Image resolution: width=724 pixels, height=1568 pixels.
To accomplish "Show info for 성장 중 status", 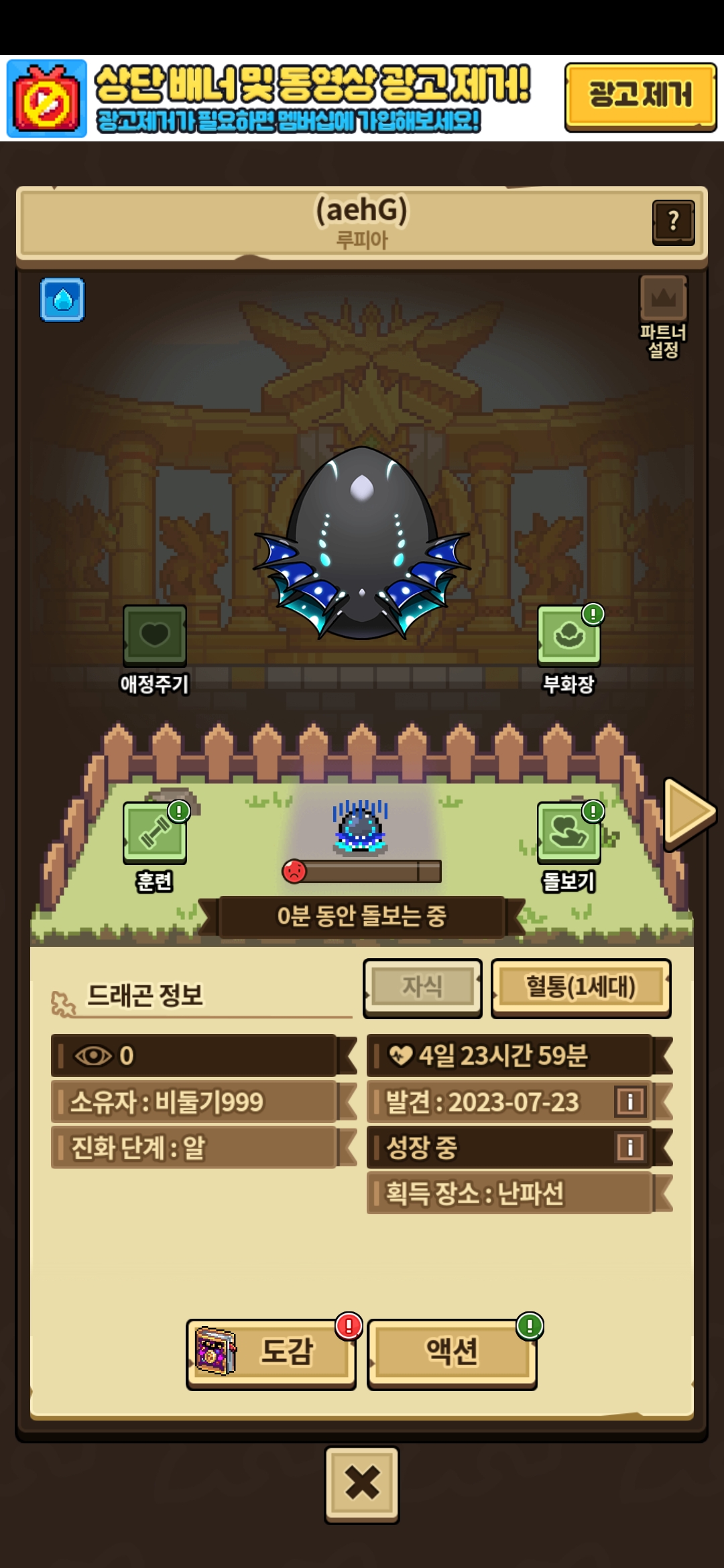I will click(629, 1147).
